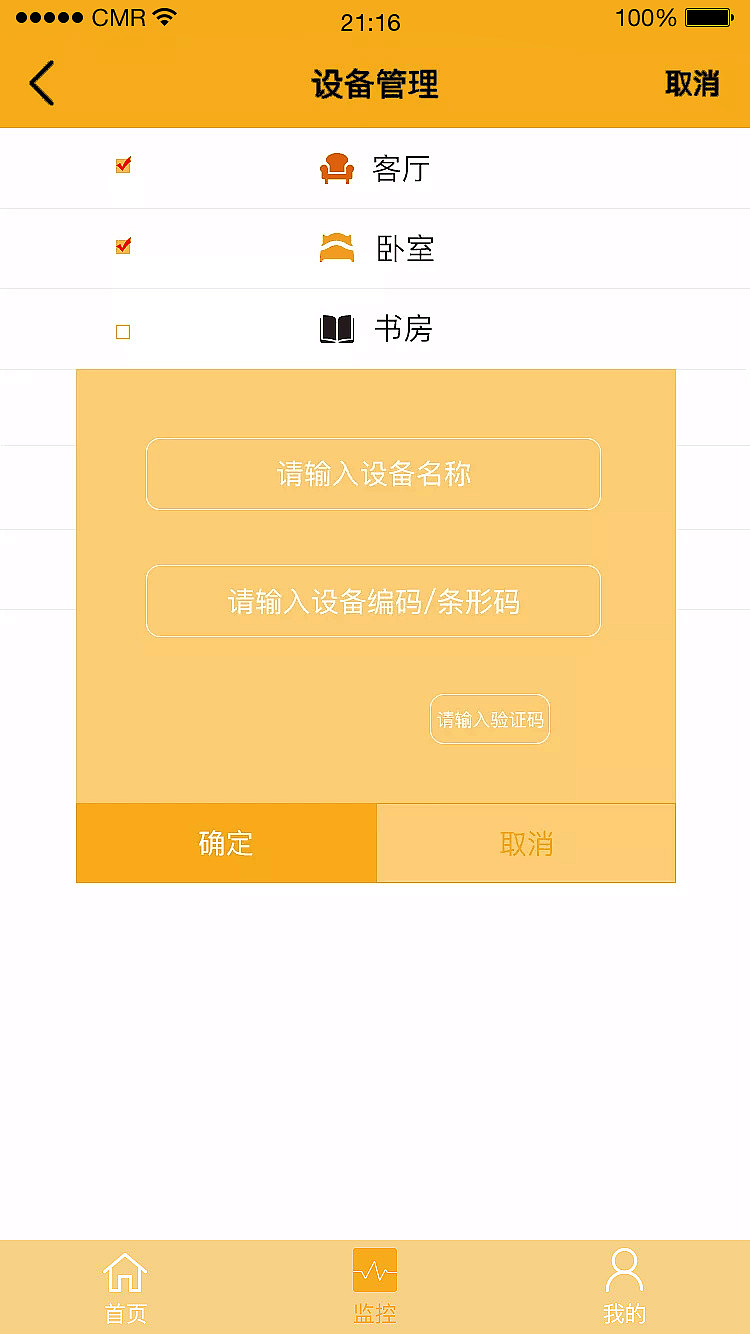Confirm the dialog with 确定
This screenshot has width=750, height=1334.
pos(226,843)
